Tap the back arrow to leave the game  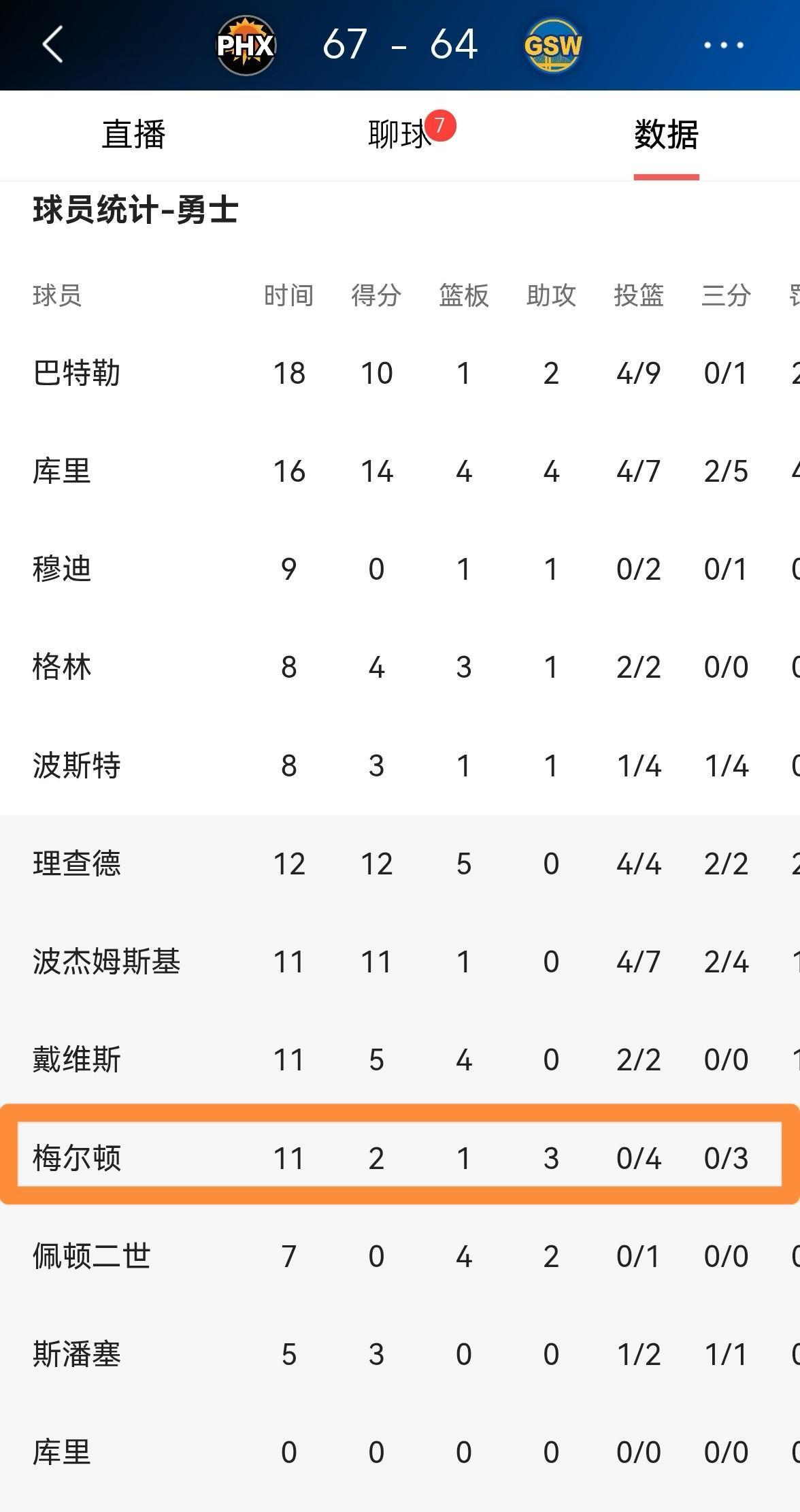coord(53,45)
